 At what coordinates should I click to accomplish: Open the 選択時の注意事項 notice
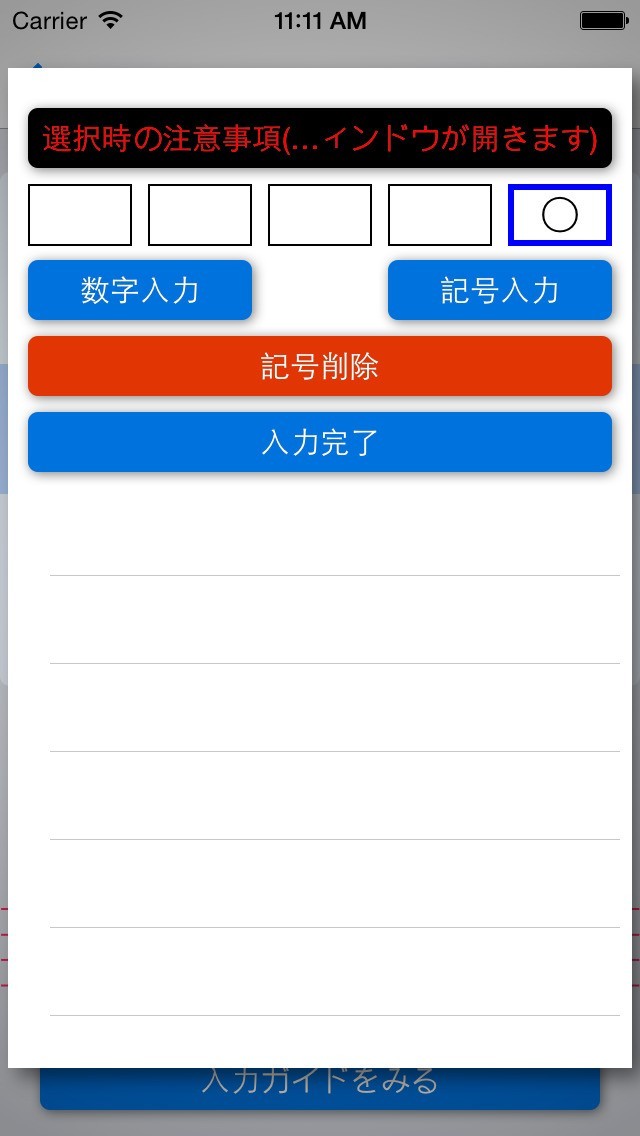(x=319, y=138)
